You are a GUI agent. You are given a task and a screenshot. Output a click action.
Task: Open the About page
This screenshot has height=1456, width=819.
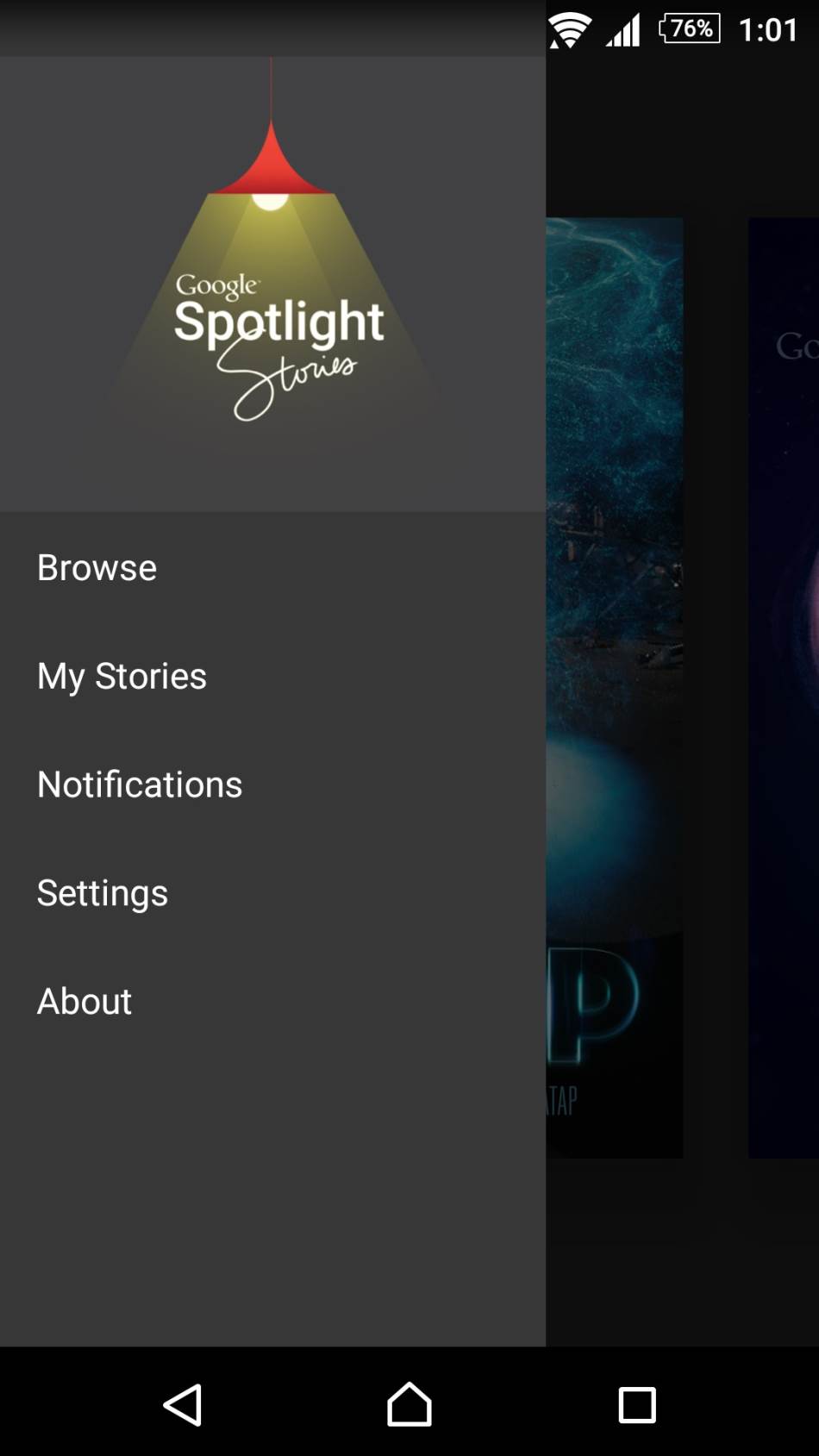84,1001
